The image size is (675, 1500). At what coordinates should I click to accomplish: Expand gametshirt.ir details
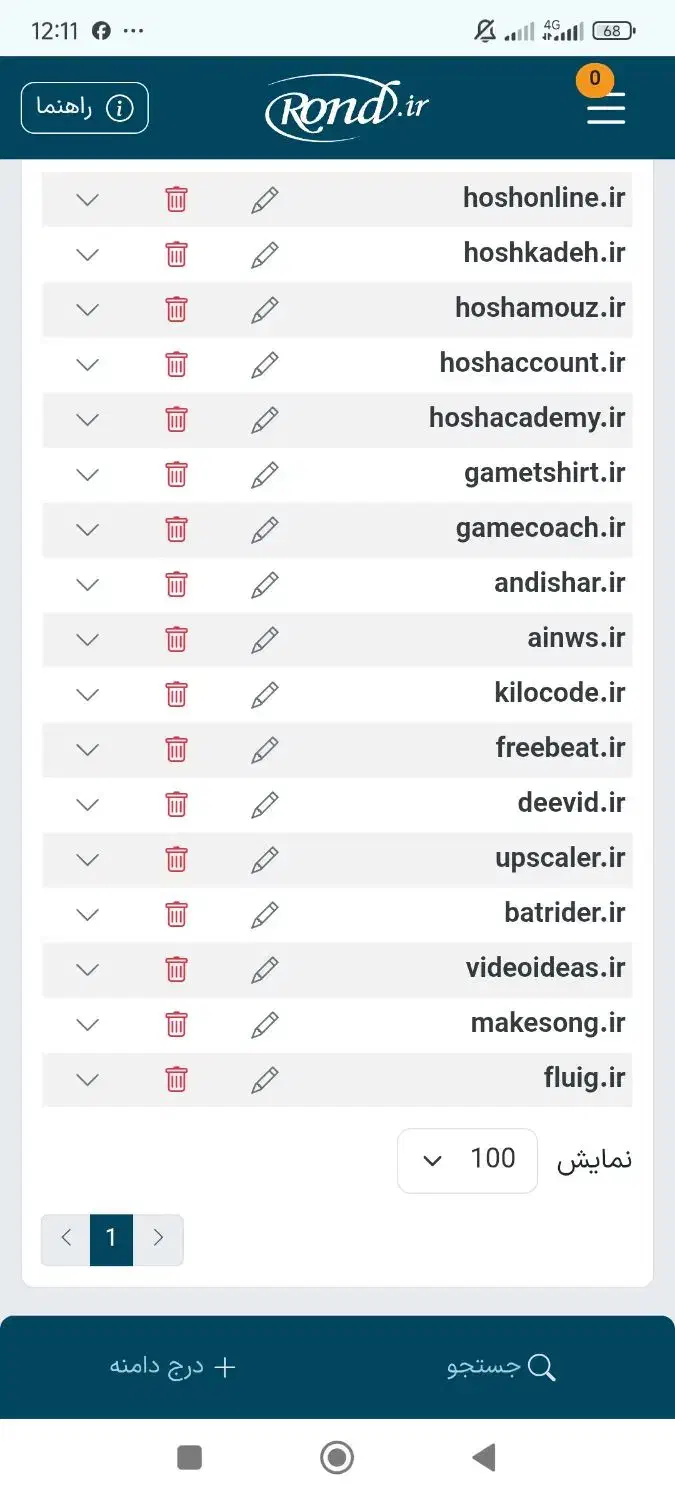tap(88, 475)
